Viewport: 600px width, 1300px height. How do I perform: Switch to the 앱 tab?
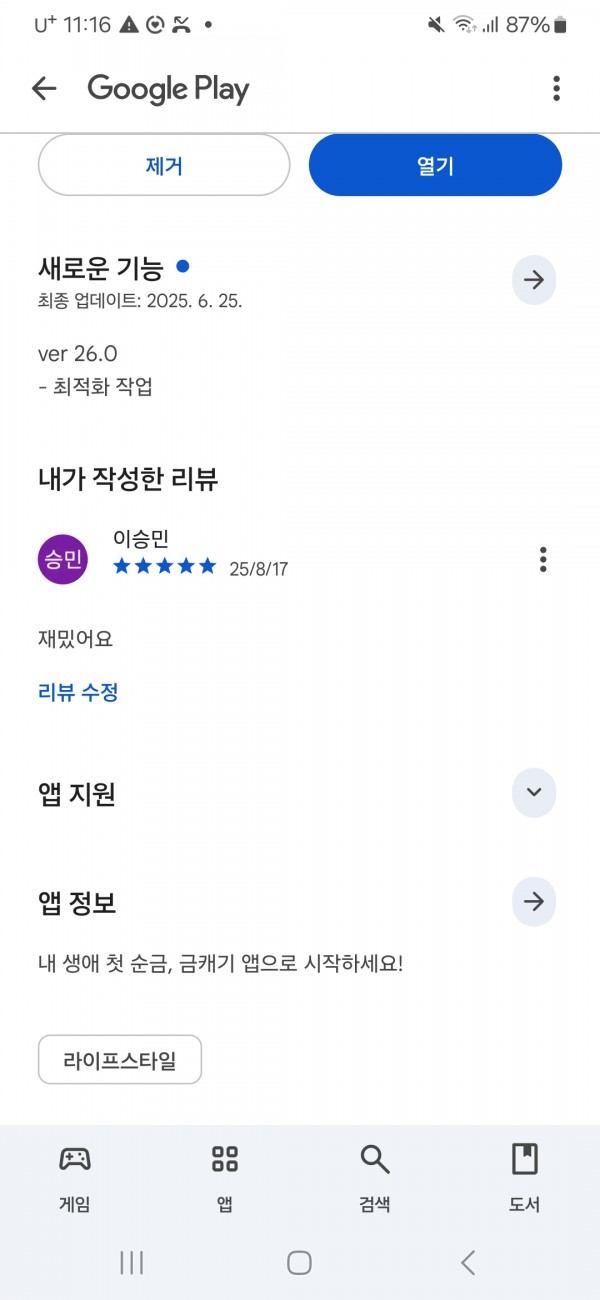coord(225,1178)
